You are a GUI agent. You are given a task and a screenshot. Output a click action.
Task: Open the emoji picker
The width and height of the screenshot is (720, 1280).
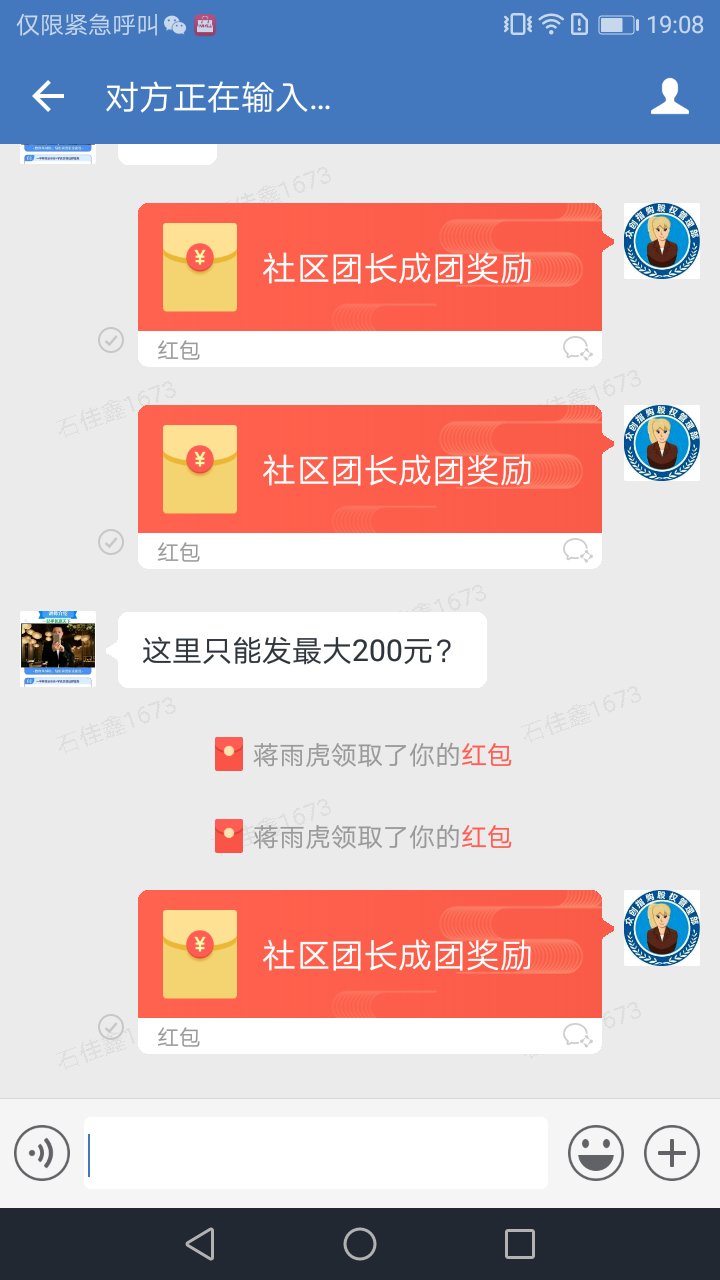click(x=596, y=1153)
